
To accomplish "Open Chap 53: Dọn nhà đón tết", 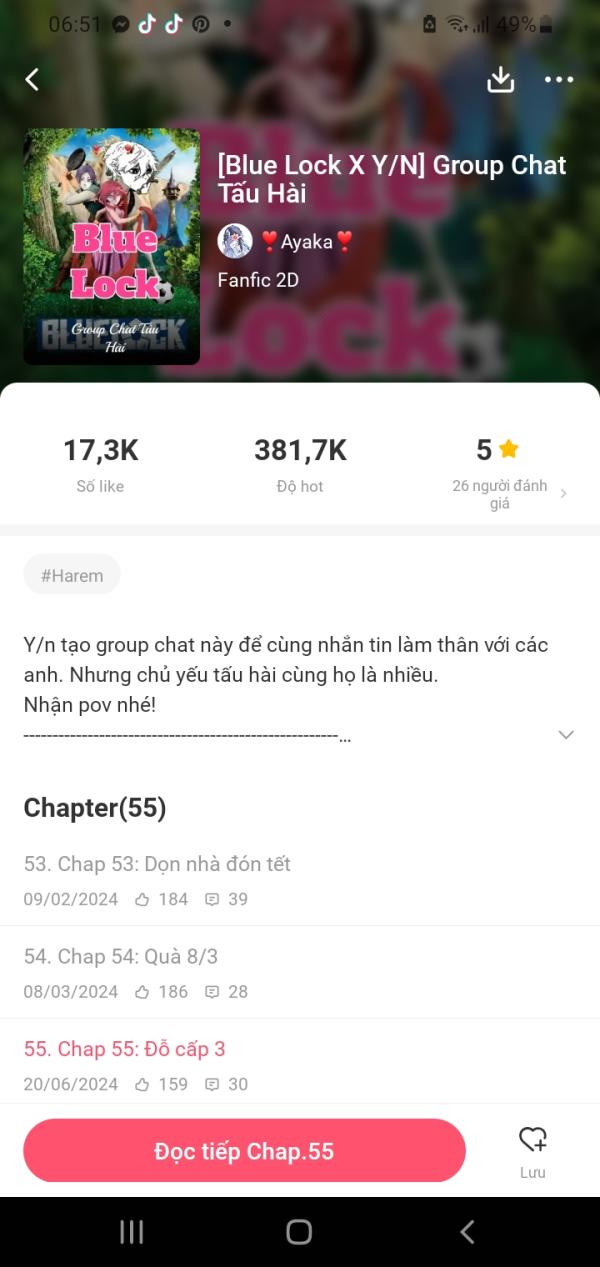I will [300, 880].
